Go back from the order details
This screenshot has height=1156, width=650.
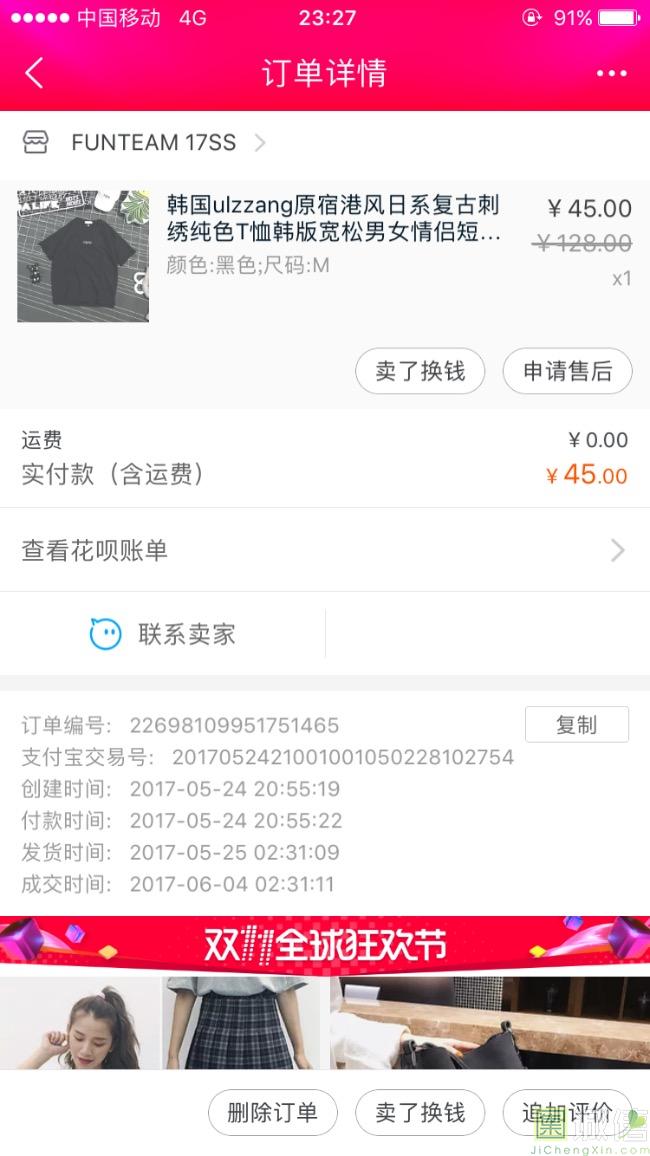click(35, 73)
